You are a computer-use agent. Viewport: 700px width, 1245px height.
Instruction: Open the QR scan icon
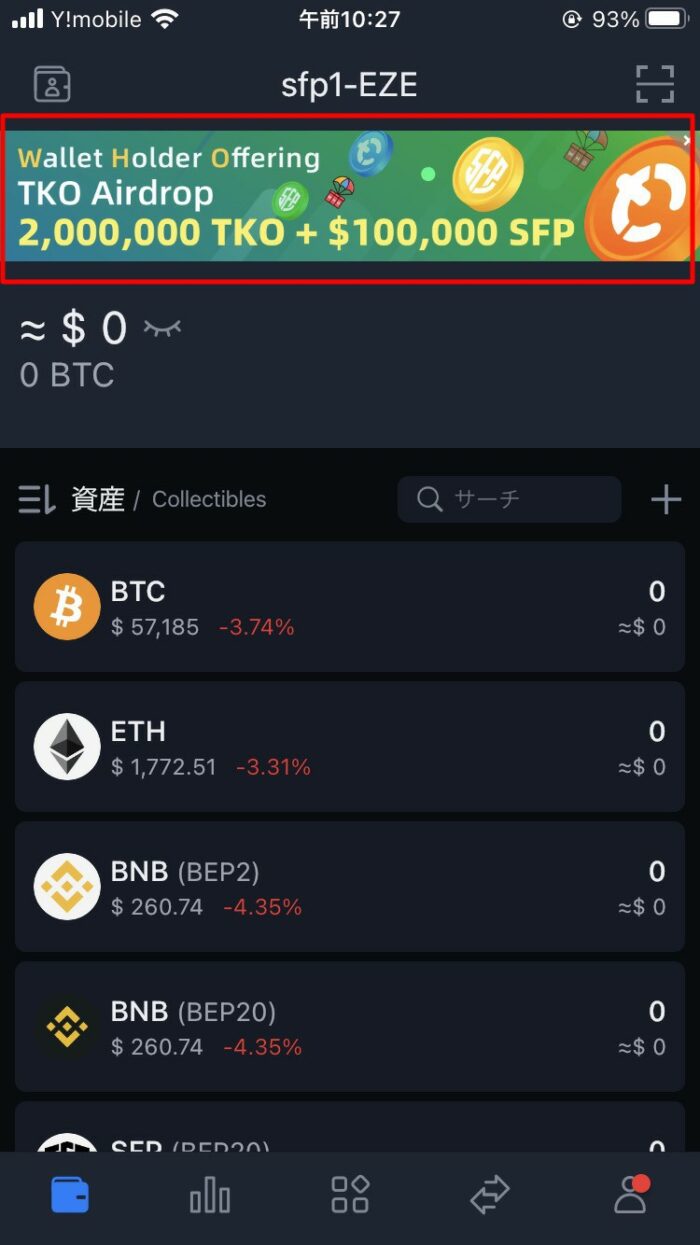(x=655, y=85)
